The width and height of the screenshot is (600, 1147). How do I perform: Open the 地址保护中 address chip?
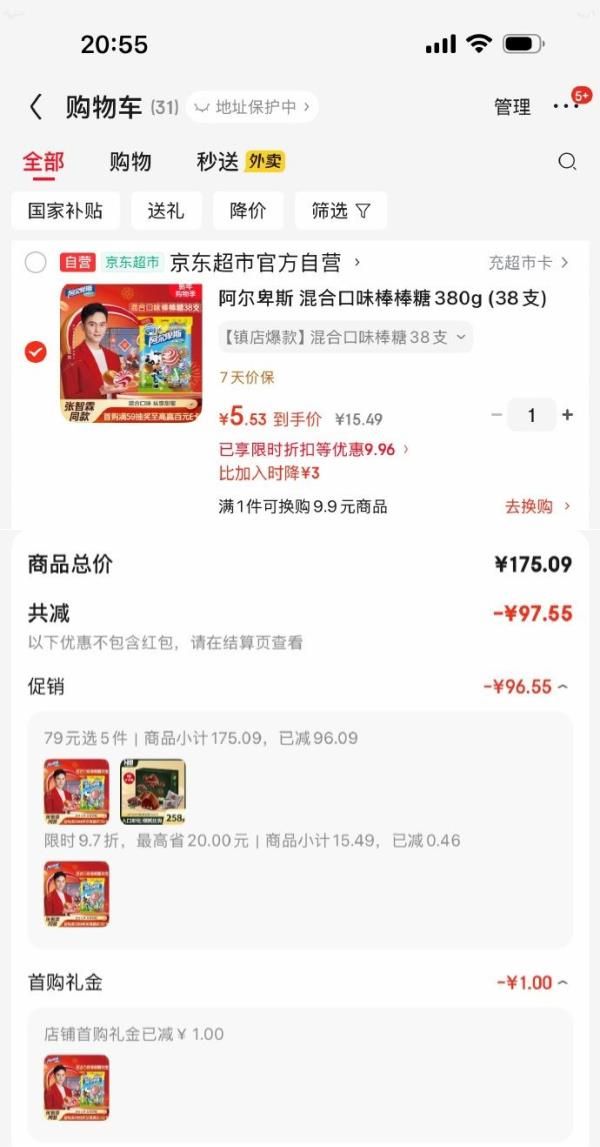pos(252,106)
